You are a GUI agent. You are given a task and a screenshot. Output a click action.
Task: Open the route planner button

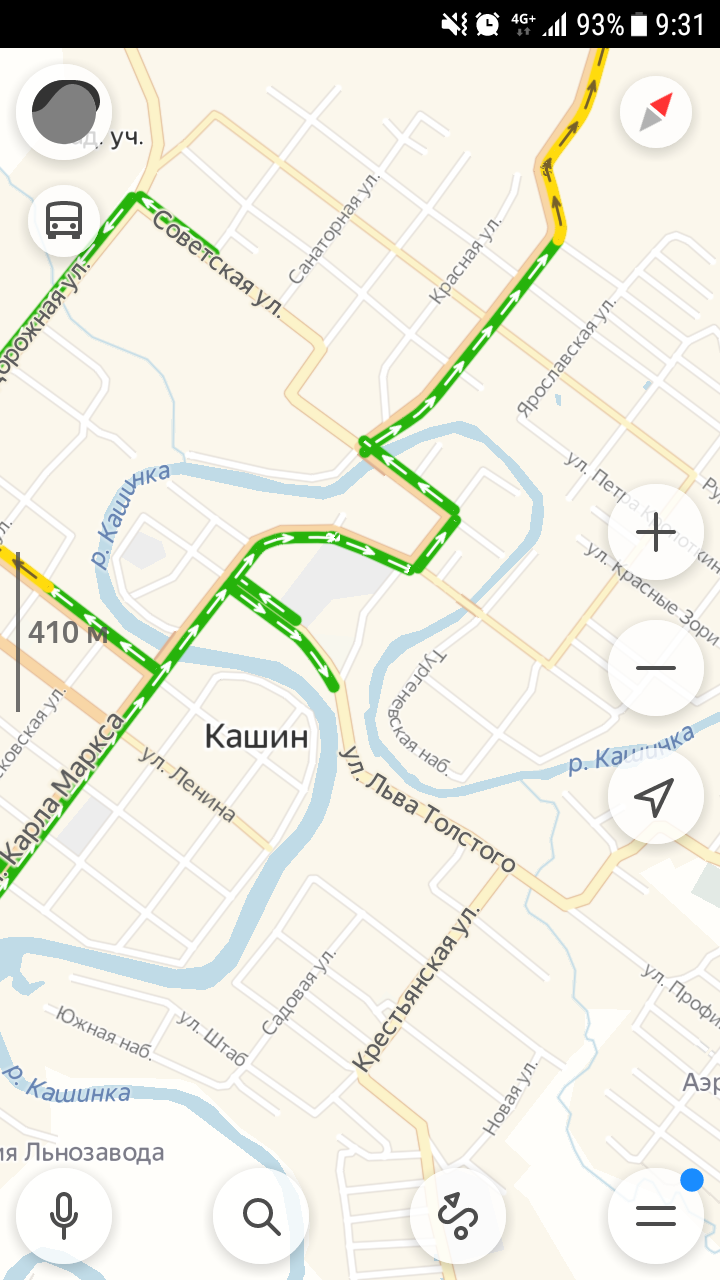(x=458, y=1215)
